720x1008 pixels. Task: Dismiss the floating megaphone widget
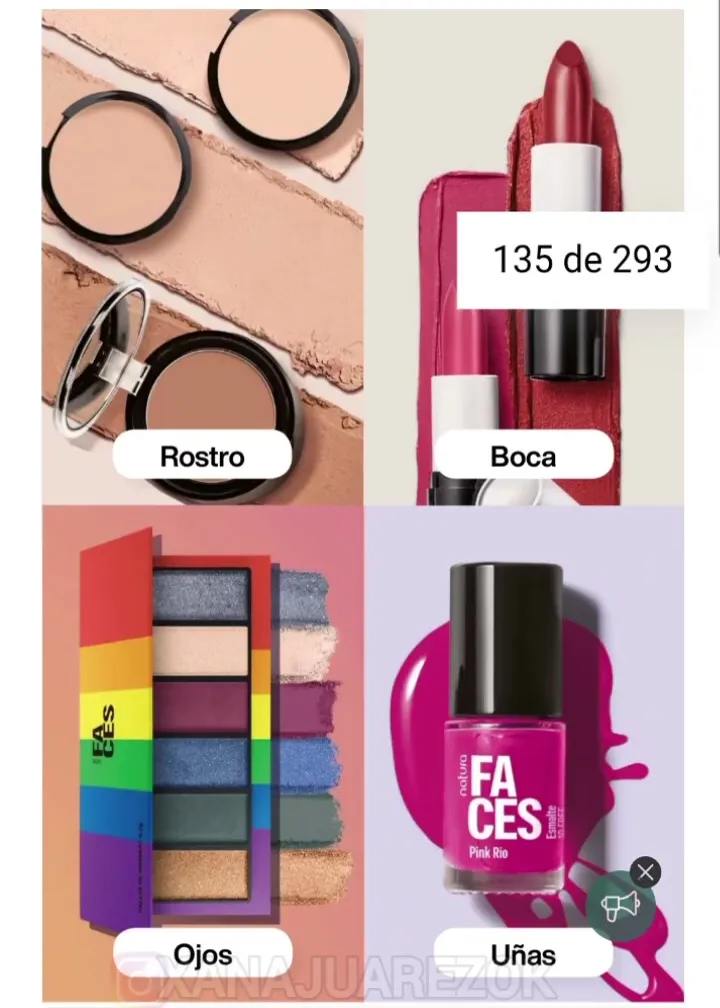645,872
